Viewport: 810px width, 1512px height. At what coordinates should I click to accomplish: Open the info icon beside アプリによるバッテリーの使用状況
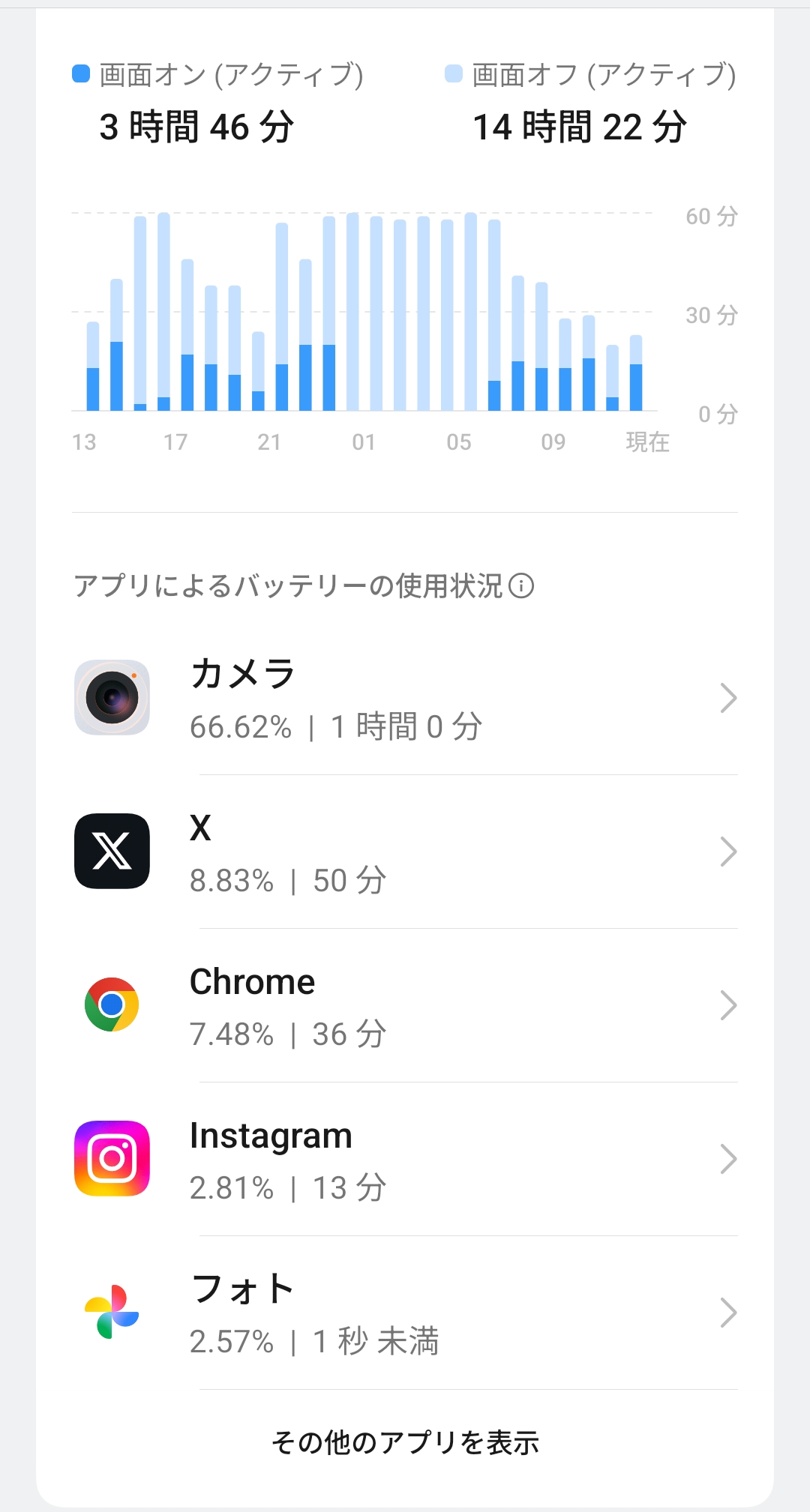521,585
